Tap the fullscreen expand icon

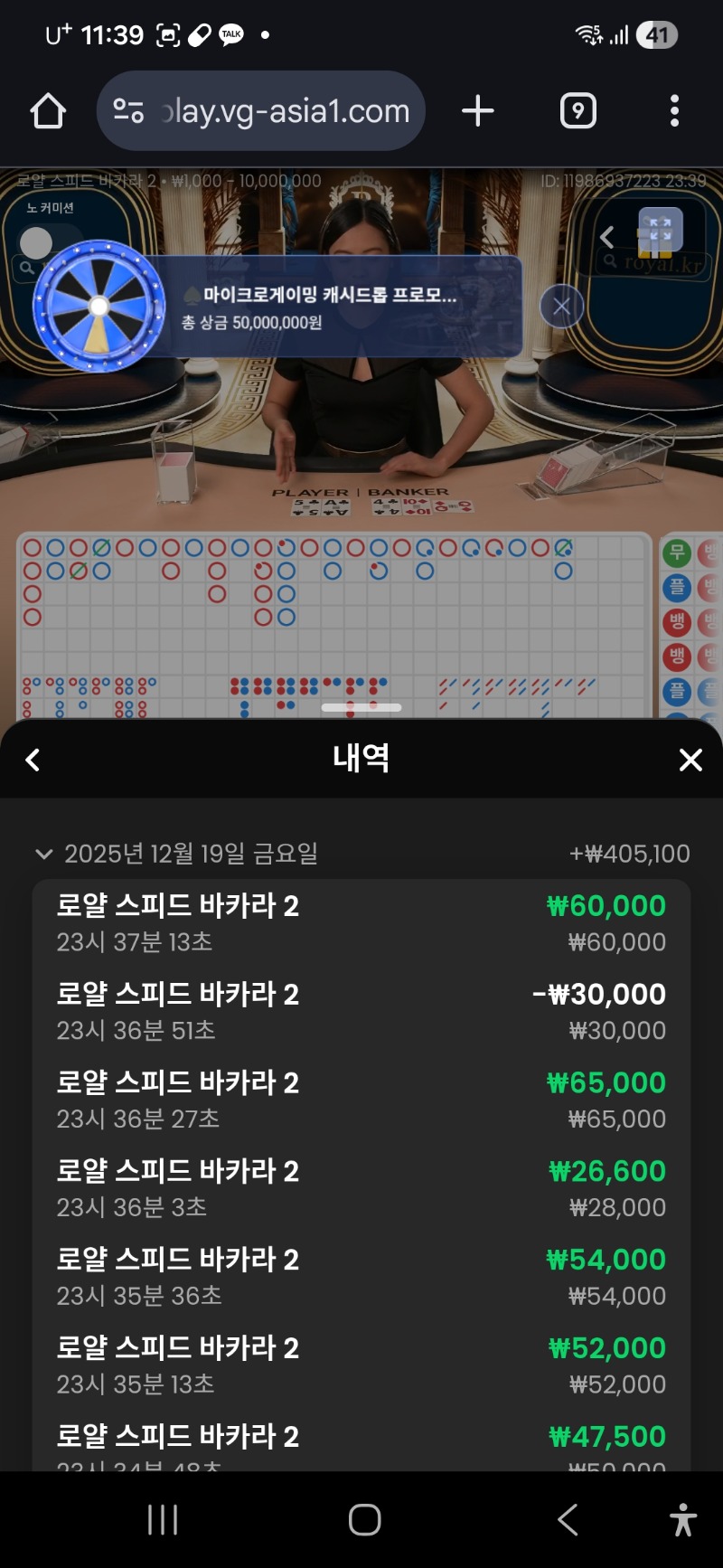[660, 228]
